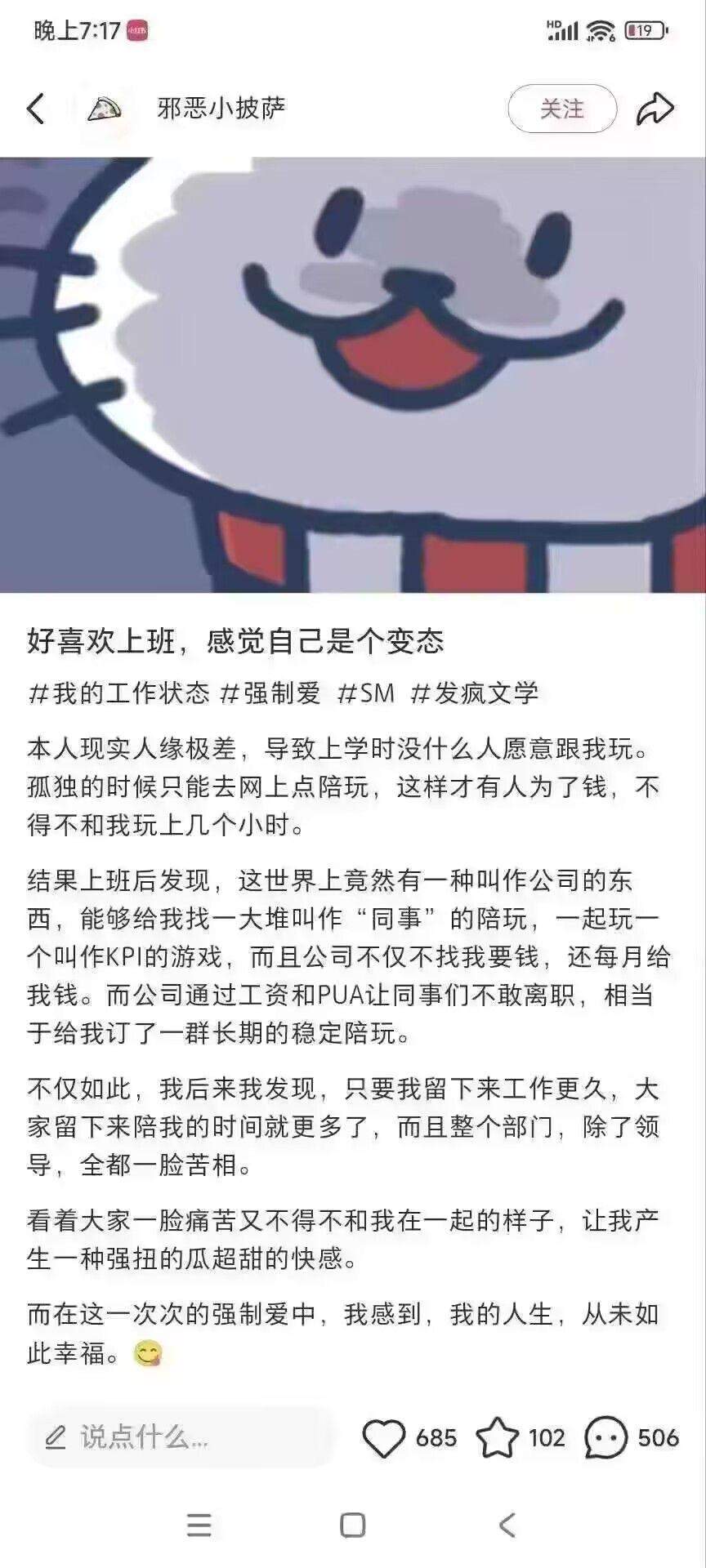Viewport: 706px width, 1568px height.
Task: Go back using the top-left arrow
Action: (x=35, y=109)
